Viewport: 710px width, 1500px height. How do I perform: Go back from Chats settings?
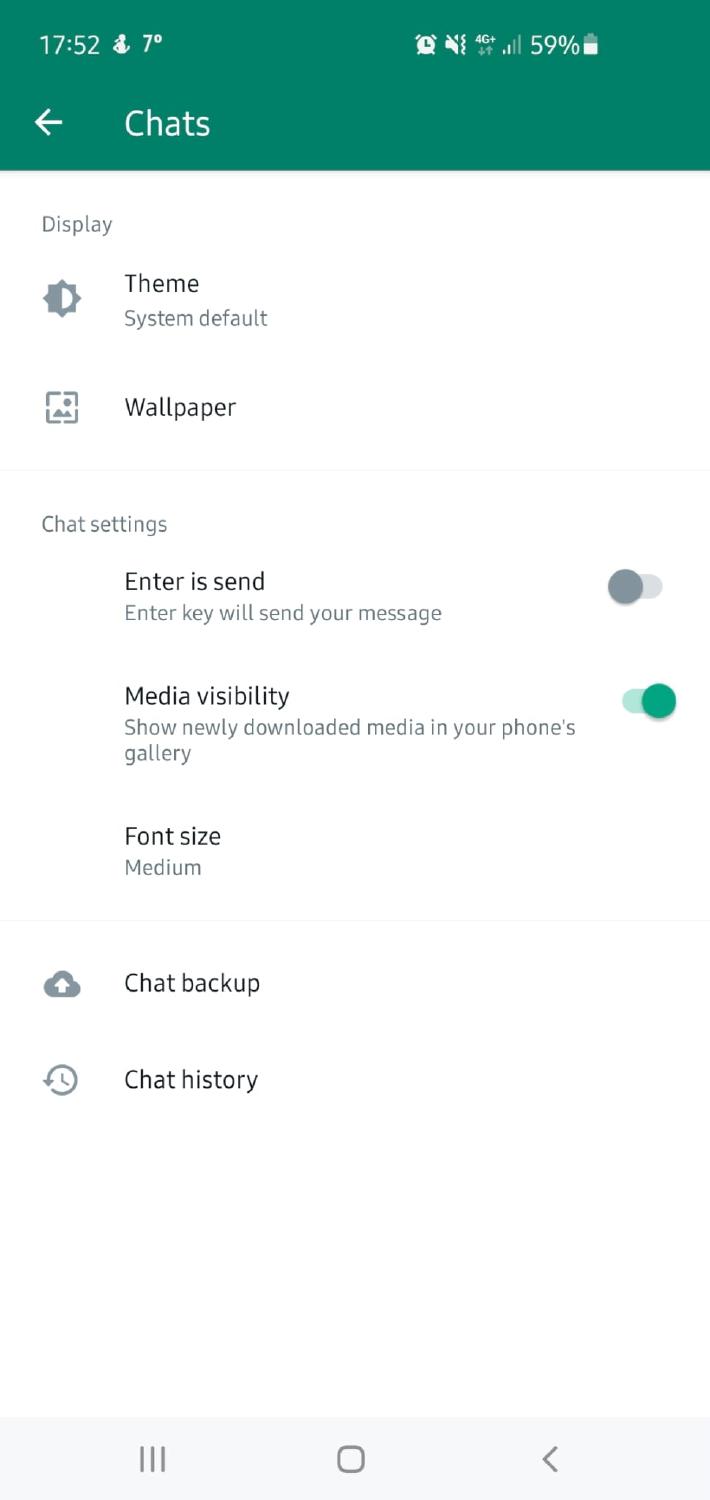pyautogui.click(x=48, y=123)
